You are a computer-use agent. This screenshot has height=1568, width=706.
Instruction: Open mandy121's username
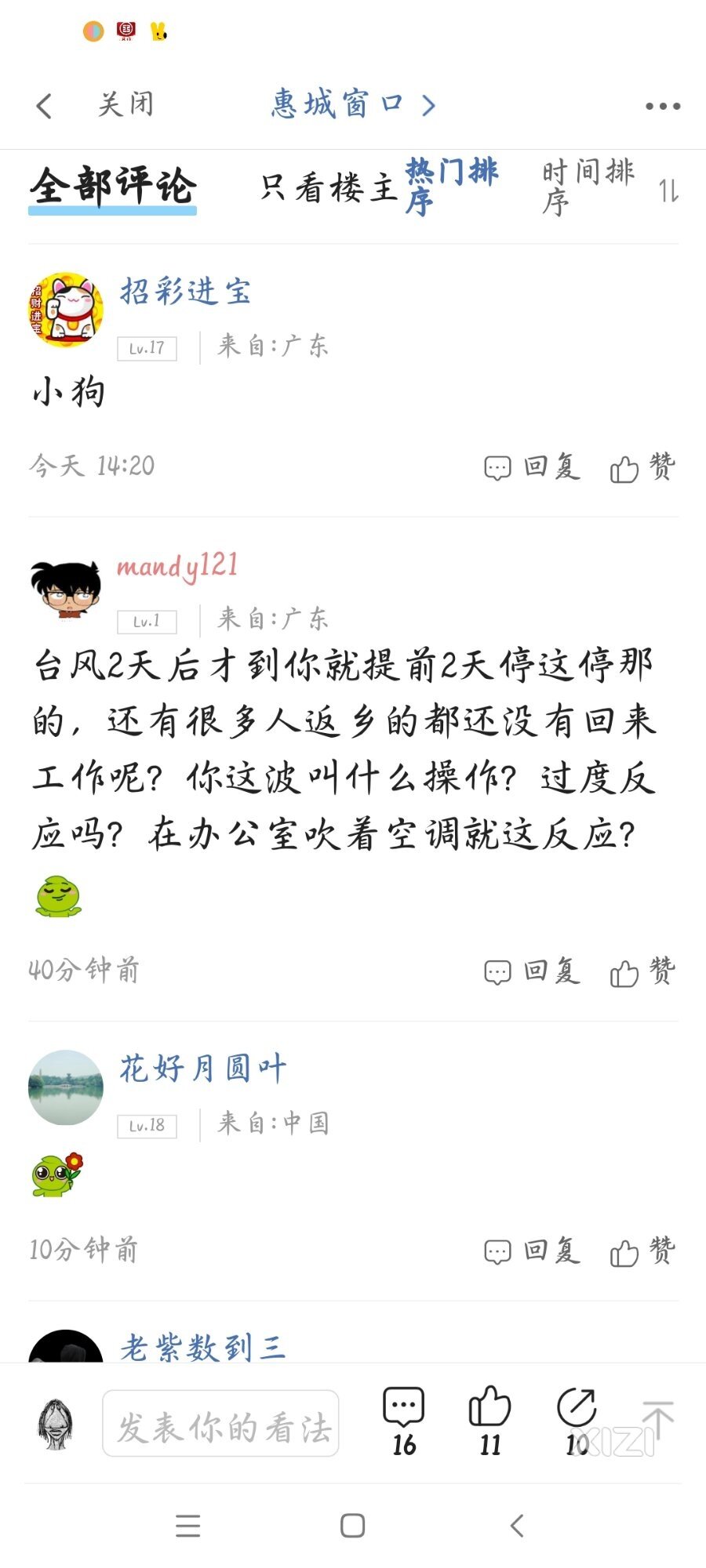tap(177, 566)
